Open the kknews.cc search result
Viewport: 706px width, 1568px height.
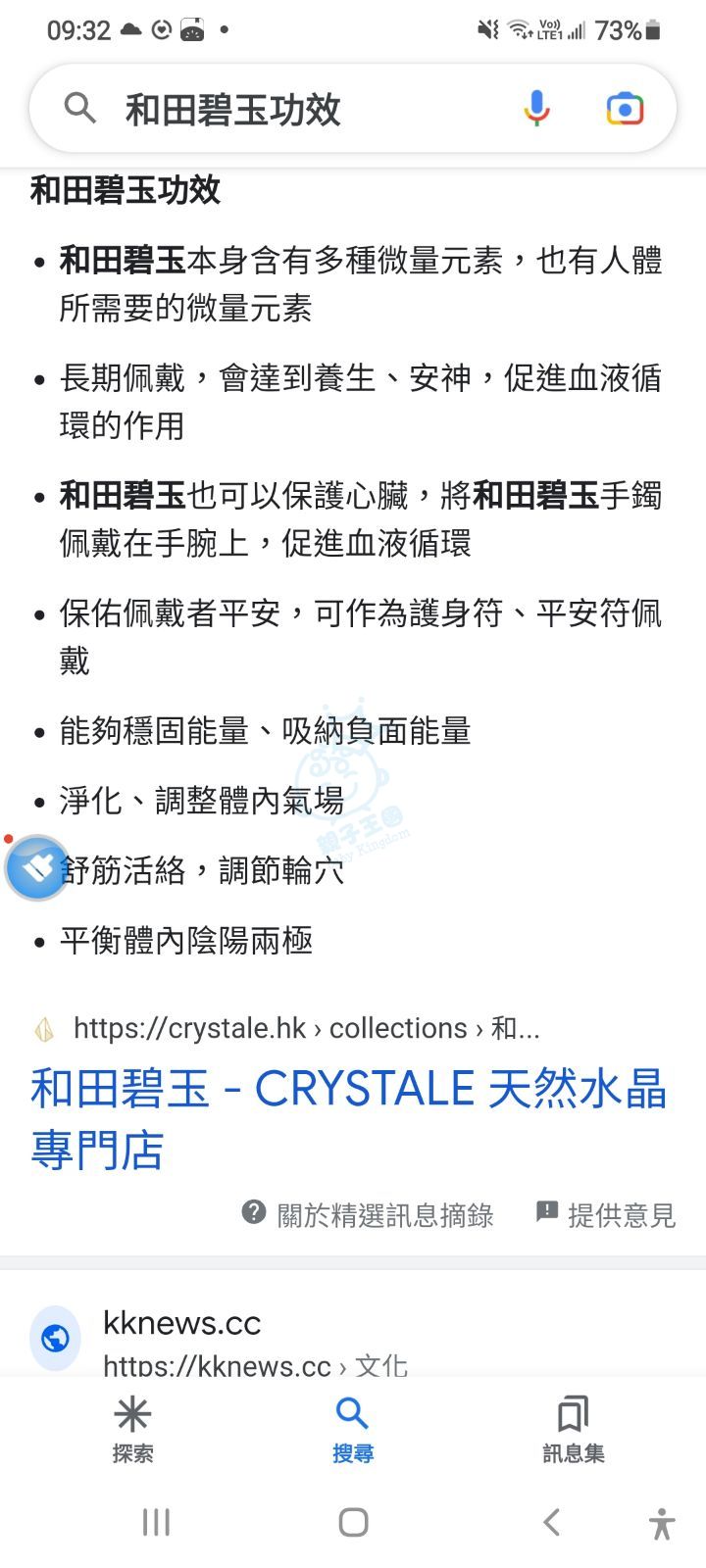click(182, 1323)
